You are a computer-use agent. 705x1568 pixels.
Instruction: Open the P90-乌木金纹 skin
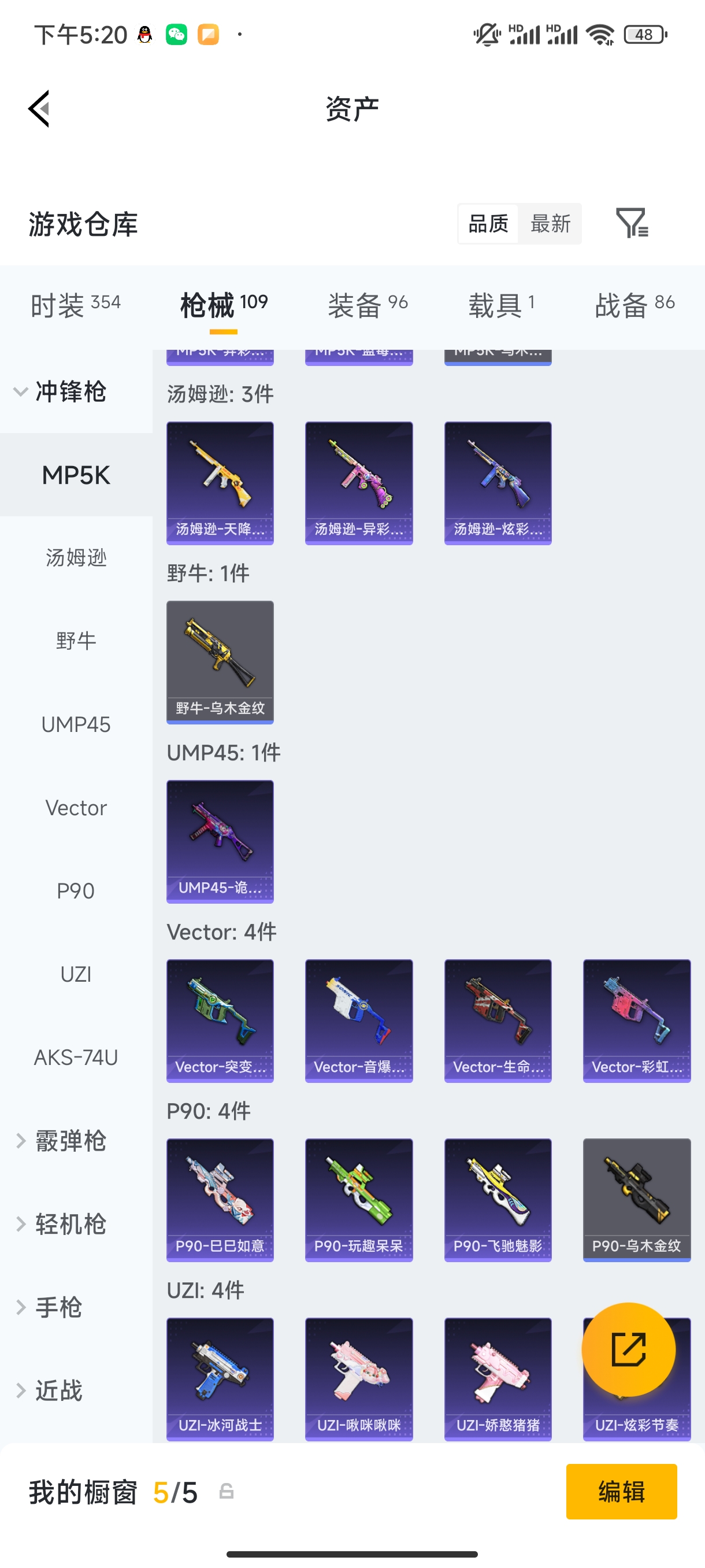tap(636, 1200)
